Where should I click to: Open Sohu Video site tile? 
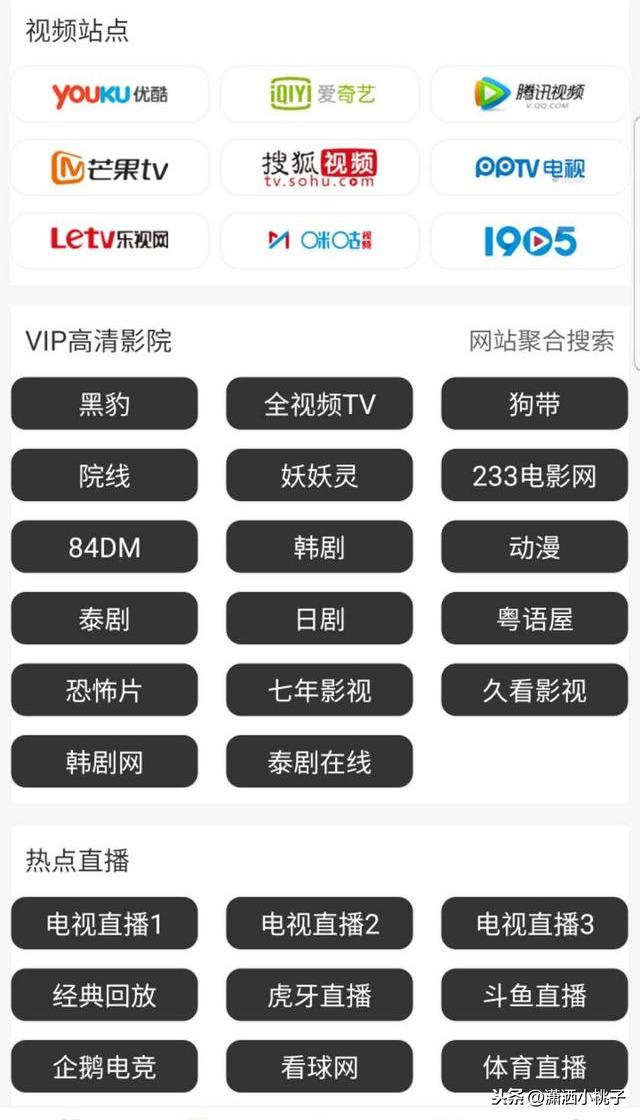coord(319,168)
